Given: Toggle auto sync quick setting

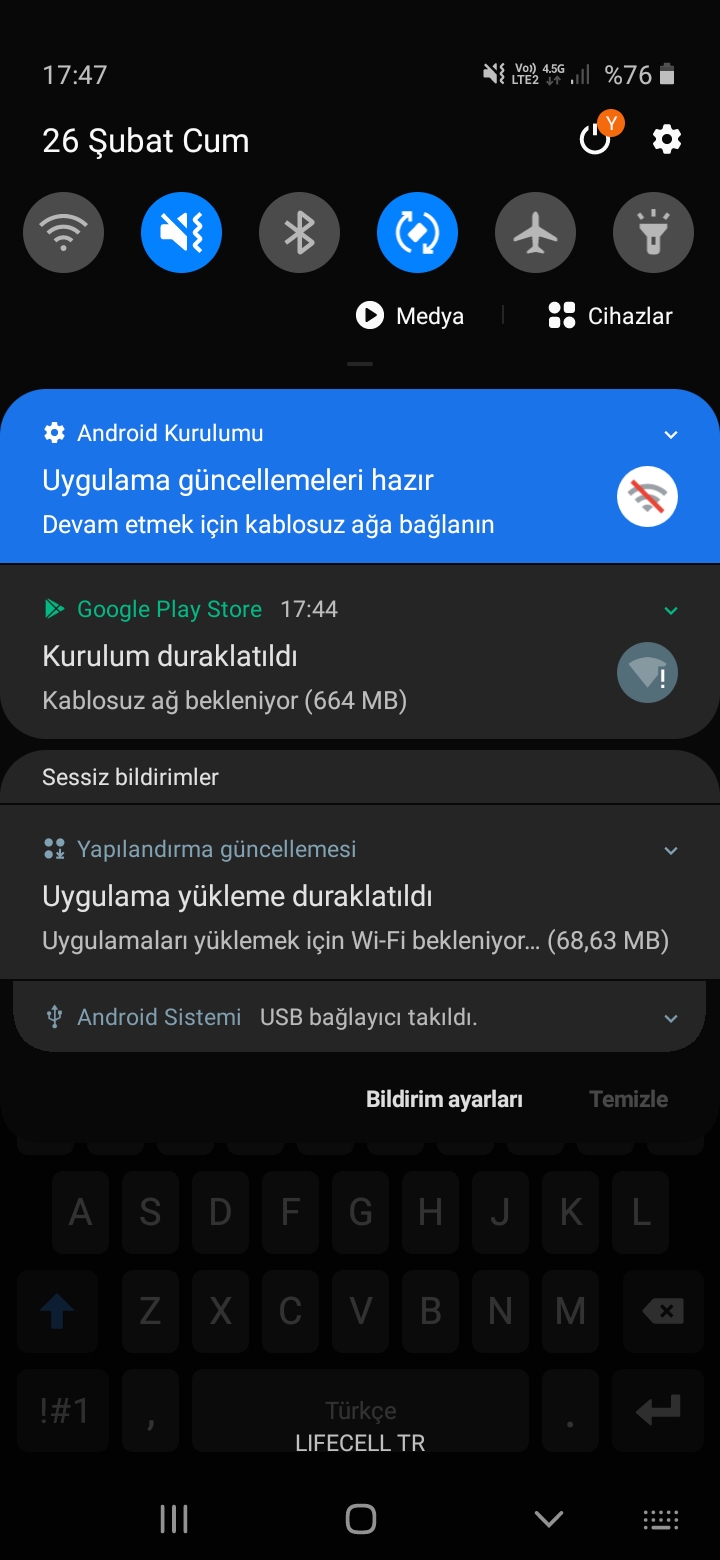Looking at the screenshot, I should [417, 233].
